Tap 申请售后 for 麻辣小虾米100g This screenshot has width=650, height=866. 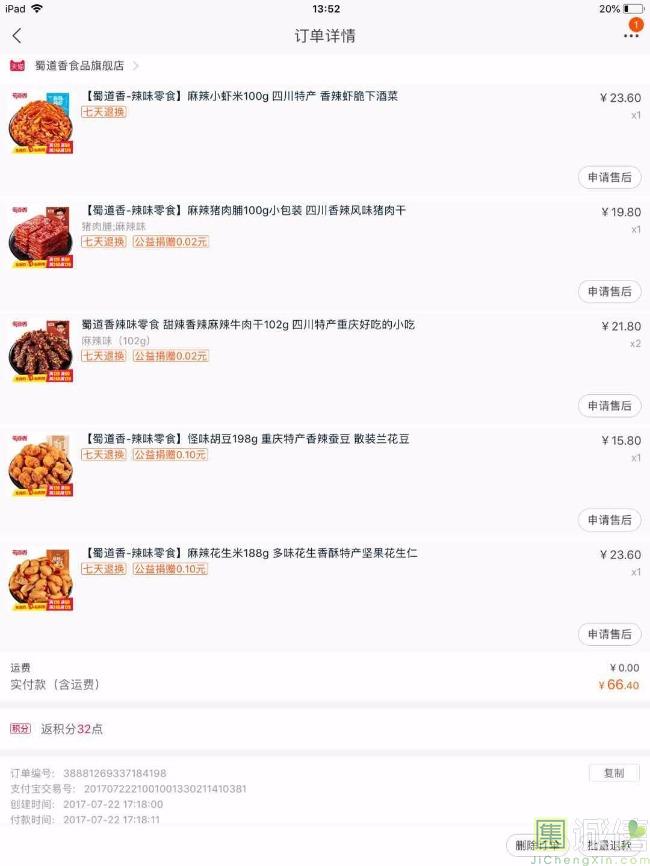coord(609,177)
